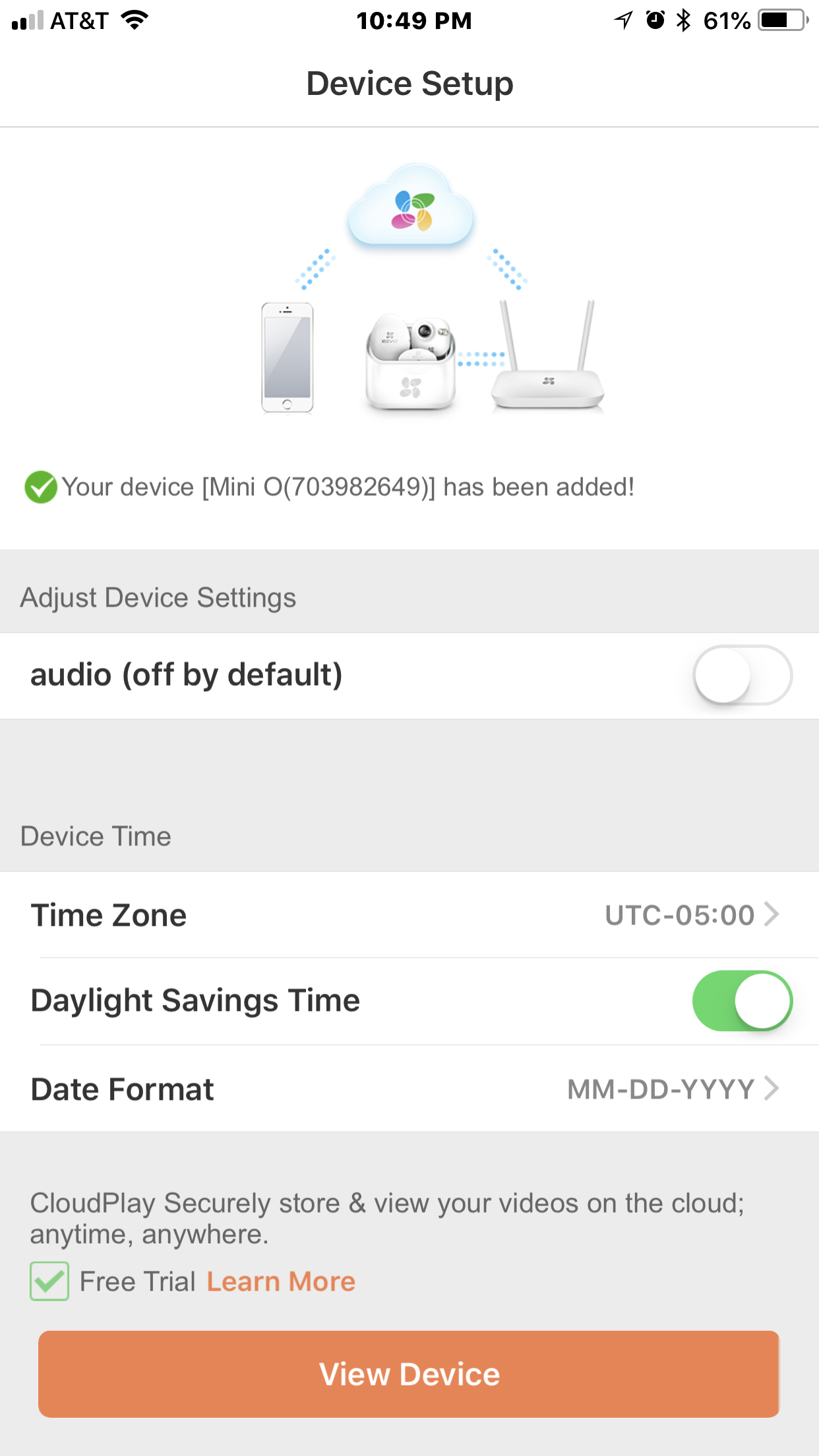The height and width of the screenshot is (1456, 819).
Task: Uncheck the Free Trial checkbox
Action: (x=49, y=1281)
